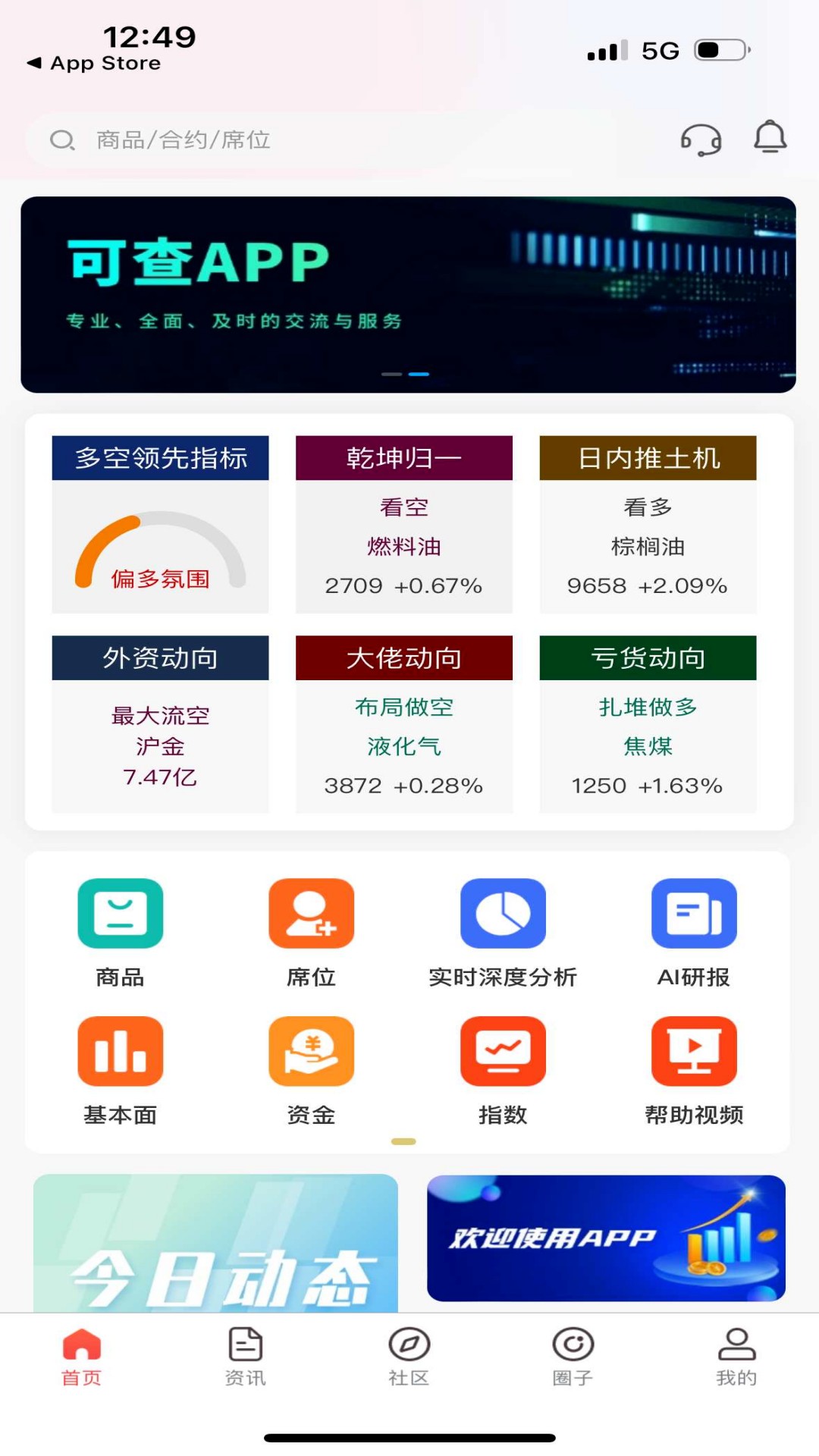Open customer service headset icon

click(700, 140)
